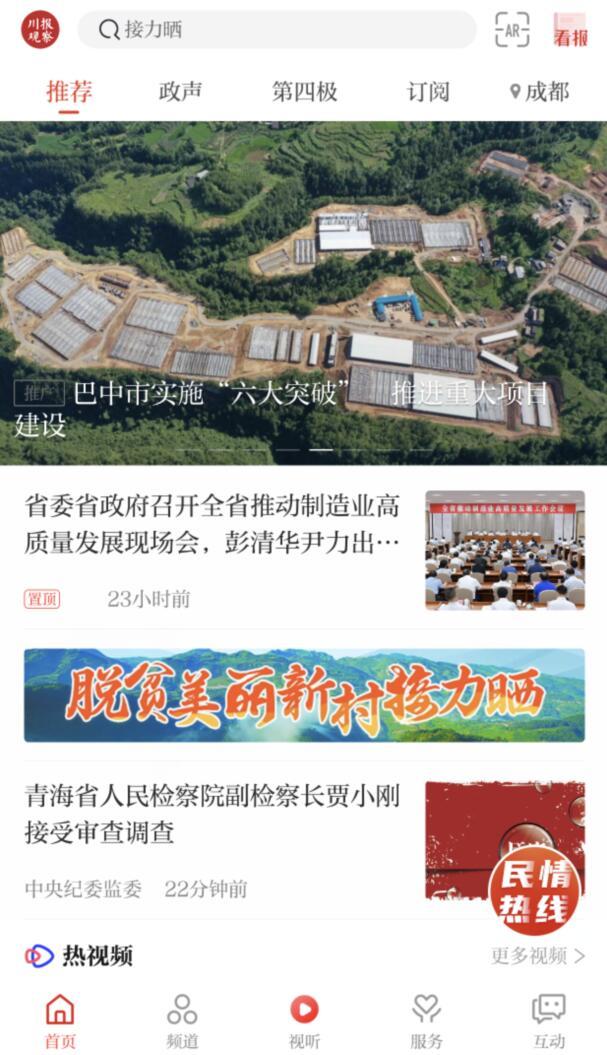607x1055 pixels.
Task: Open the AR scanner icon
Action: pos(512,30)
